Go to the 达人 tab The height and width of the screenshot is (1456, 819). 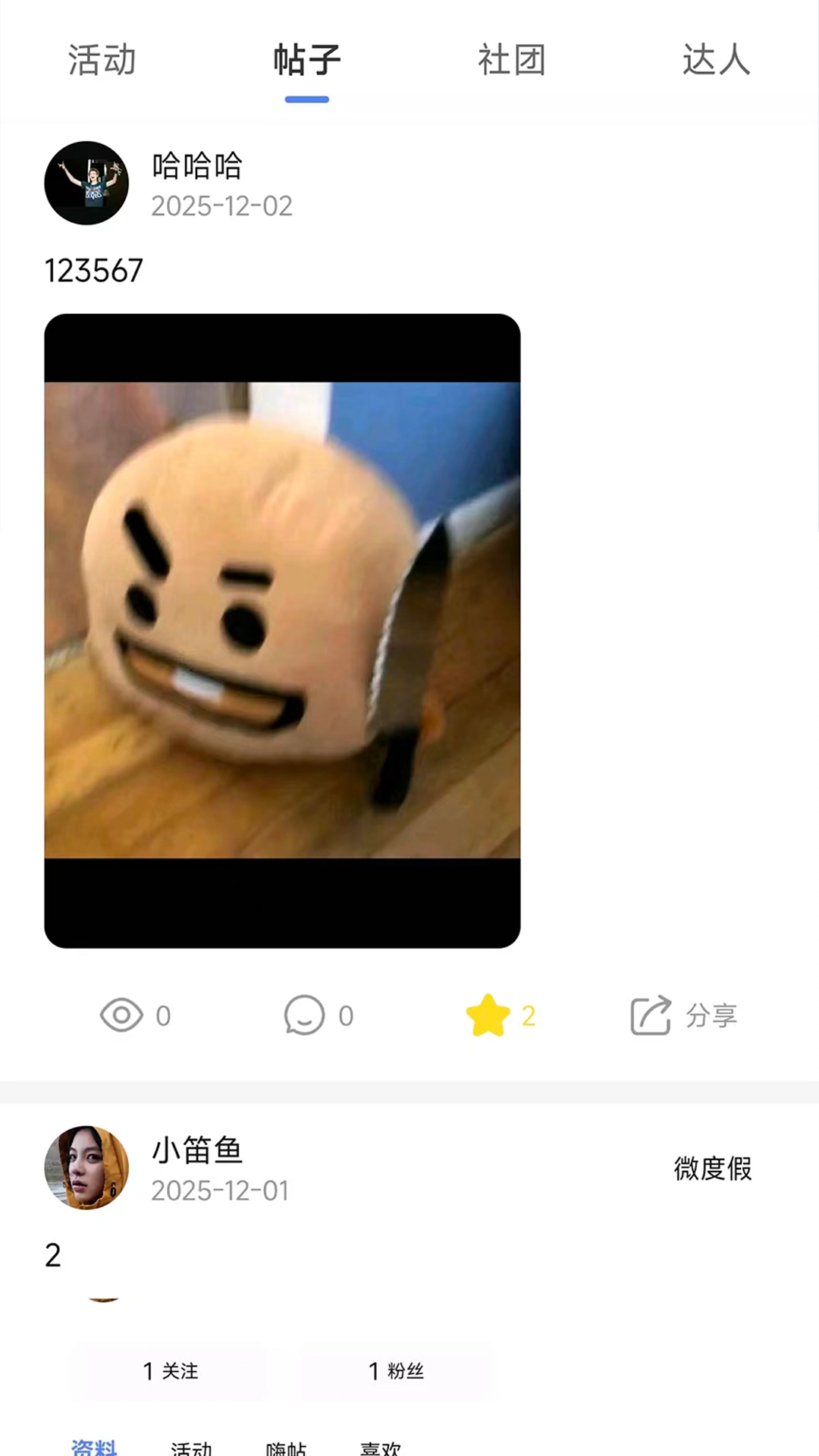tap(716, 60)
